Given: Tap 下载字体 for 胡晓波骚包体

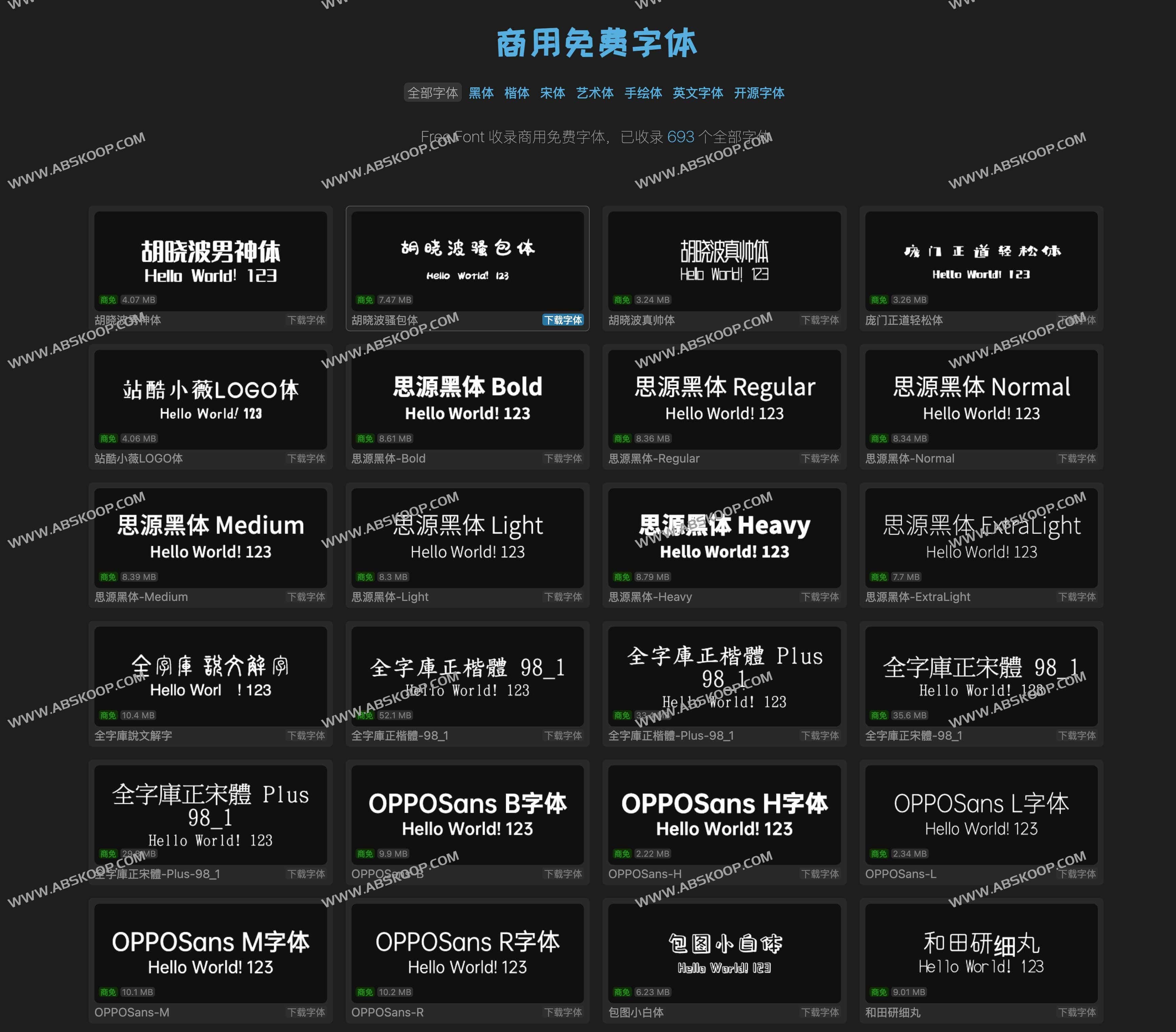Looking at the screenshot, I should (x=563, y=320).
